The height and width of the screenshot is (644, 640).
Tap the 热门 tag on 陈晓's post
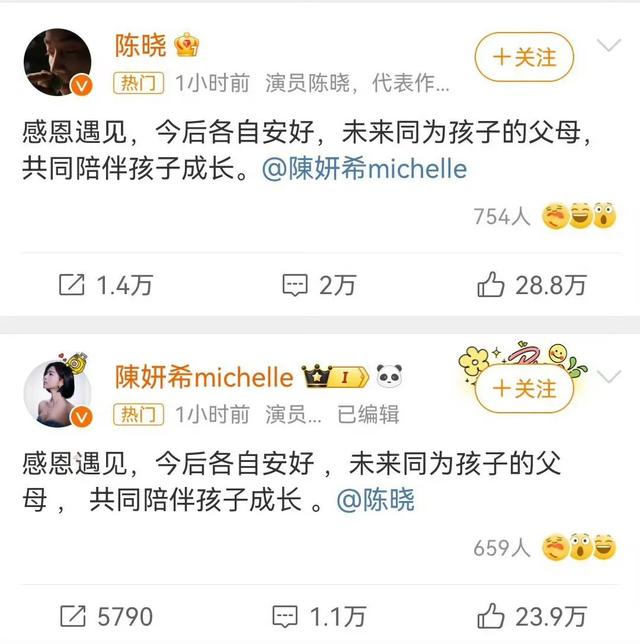pyautogui.click(x=138, y=83)
